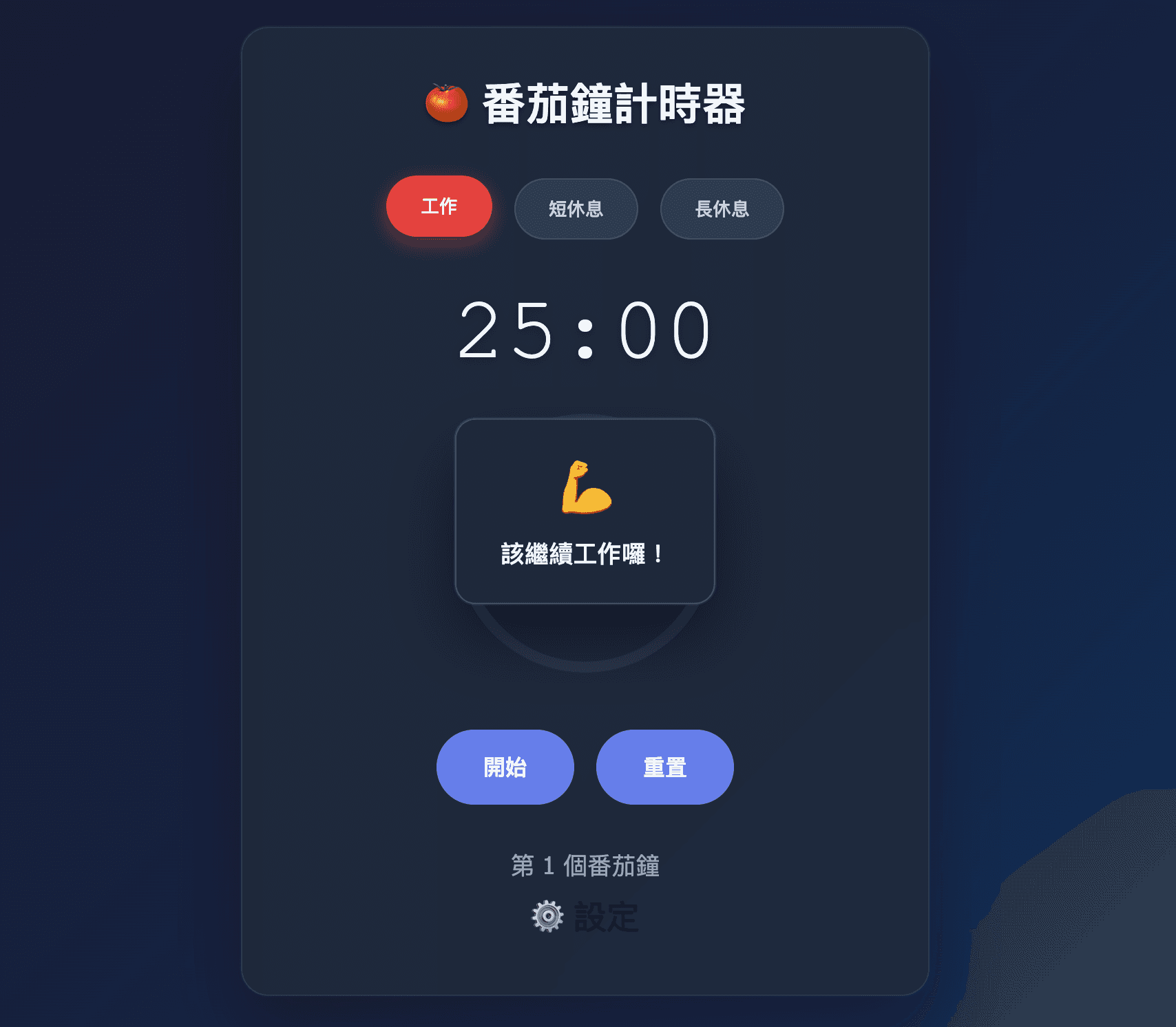Viewport: 1176px width, 1027px height.
Task: Open the 設定 settings
Action: [585, 917]
